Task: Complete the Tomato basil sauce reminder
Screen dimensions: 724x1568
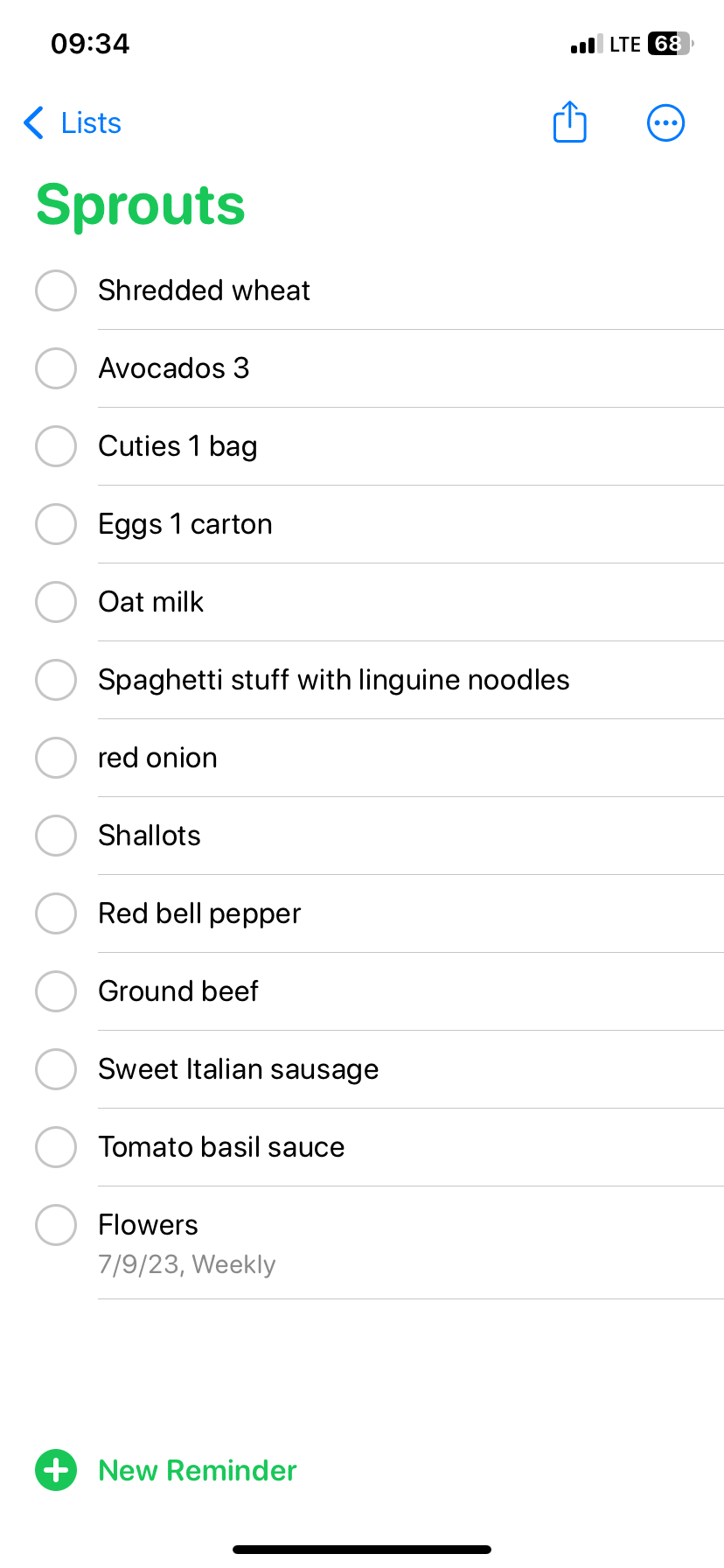Action: 56,1147
